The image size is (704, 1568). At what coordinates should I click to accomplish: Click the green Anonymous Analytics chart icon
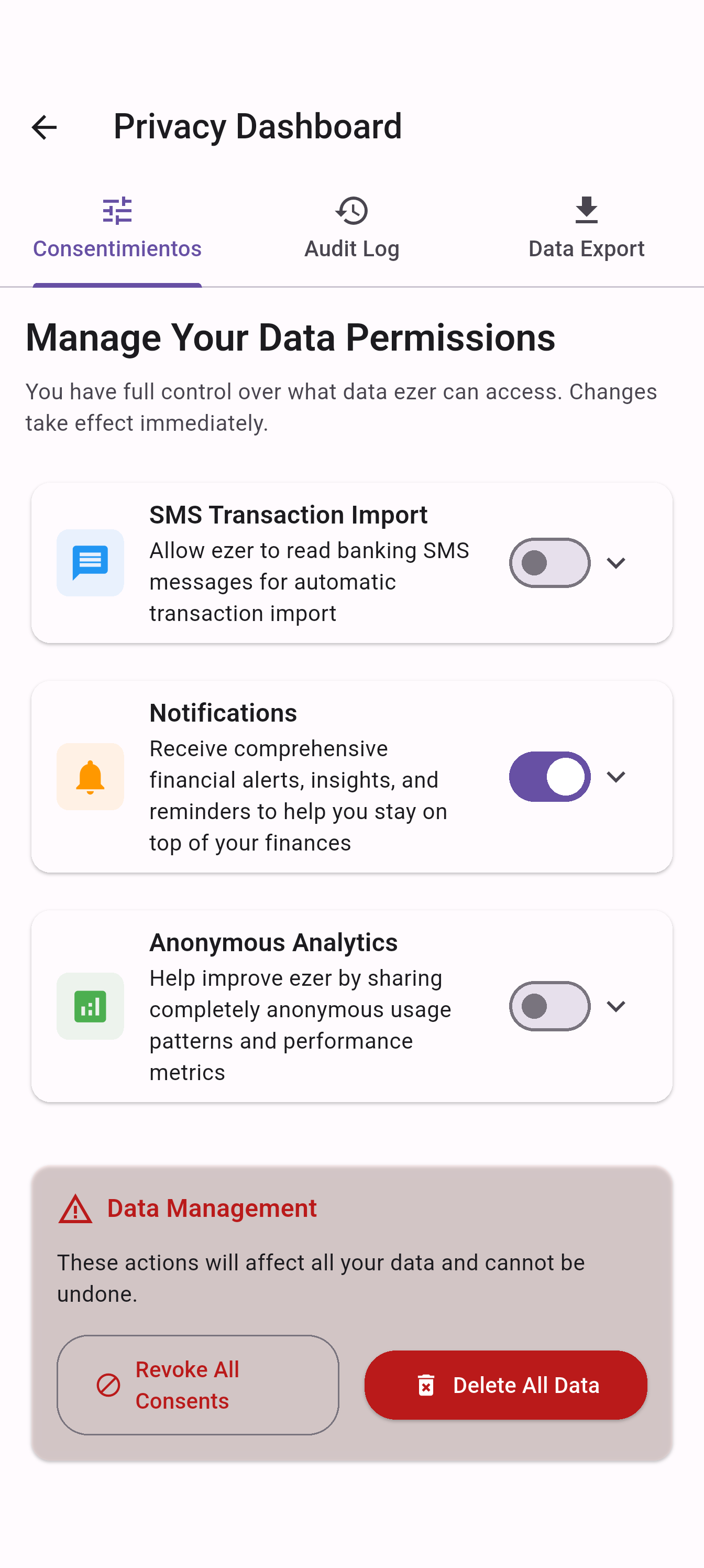coord(90,1007)
